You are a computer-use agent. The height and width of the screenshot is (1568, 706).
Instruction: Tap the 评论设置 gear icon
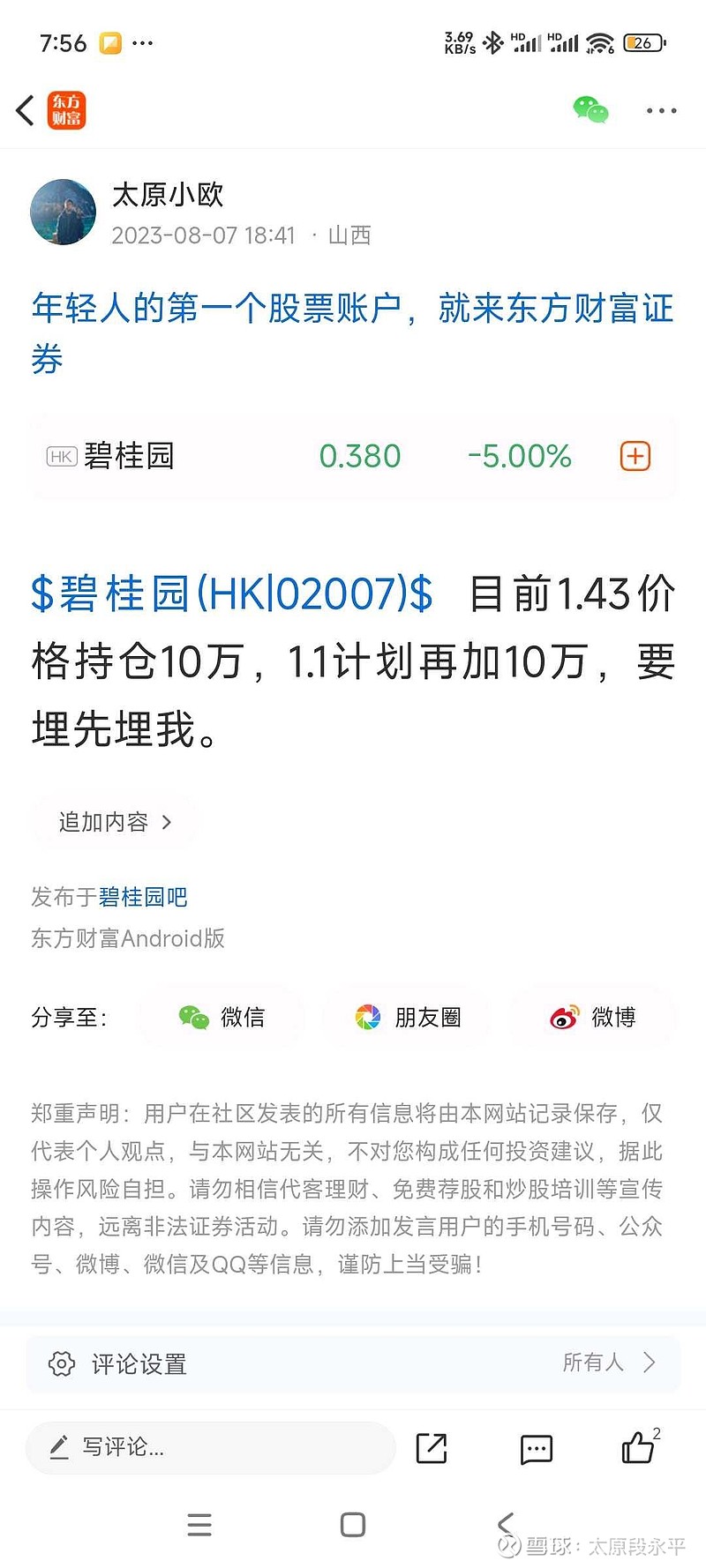pyautogui.click(x=60, y=1363)
